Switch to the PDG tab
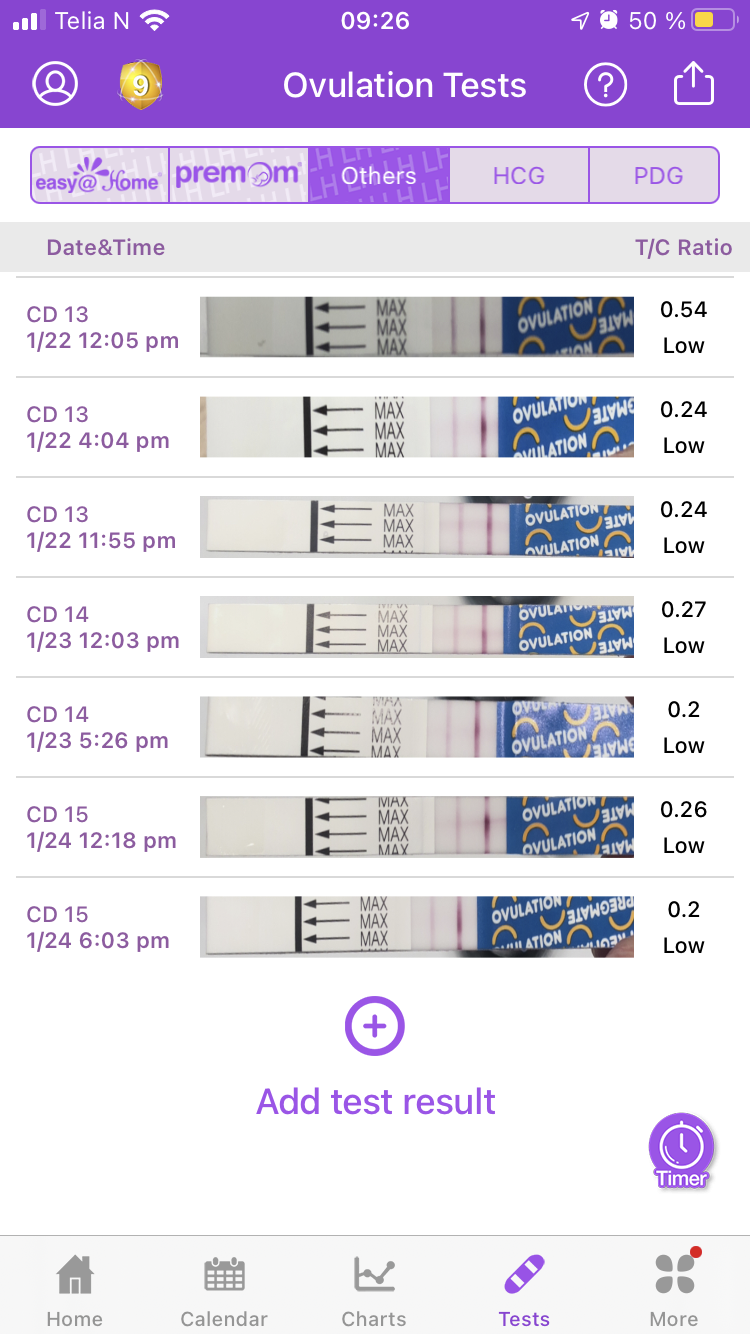The height and width of the screenshot is (1334, 750). 658,175
